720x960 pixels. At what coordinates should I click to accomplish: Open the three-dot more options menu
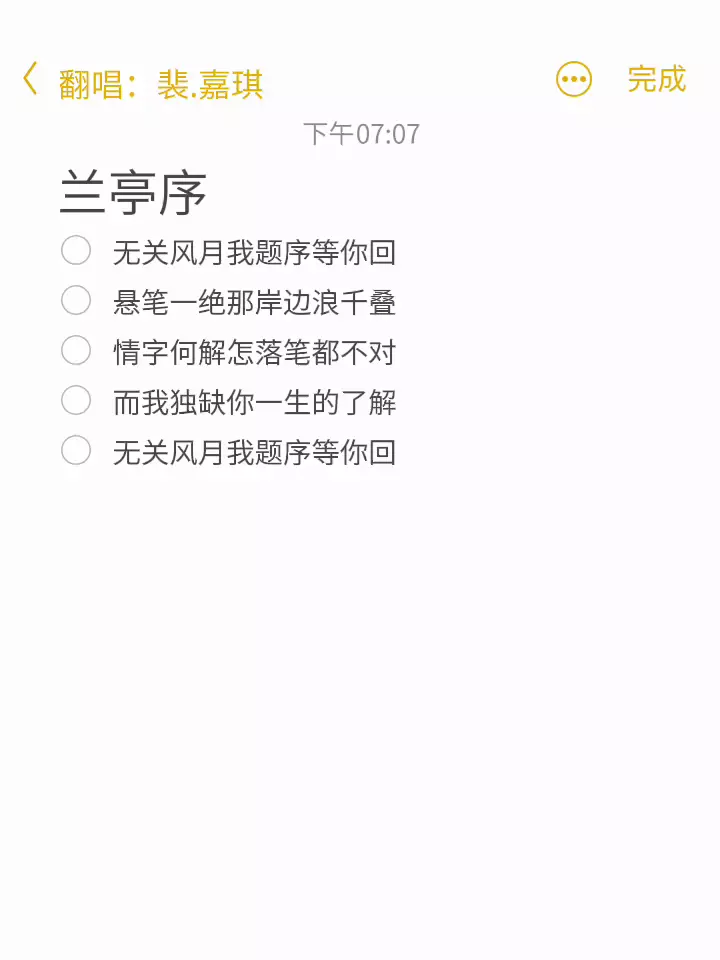574,79
